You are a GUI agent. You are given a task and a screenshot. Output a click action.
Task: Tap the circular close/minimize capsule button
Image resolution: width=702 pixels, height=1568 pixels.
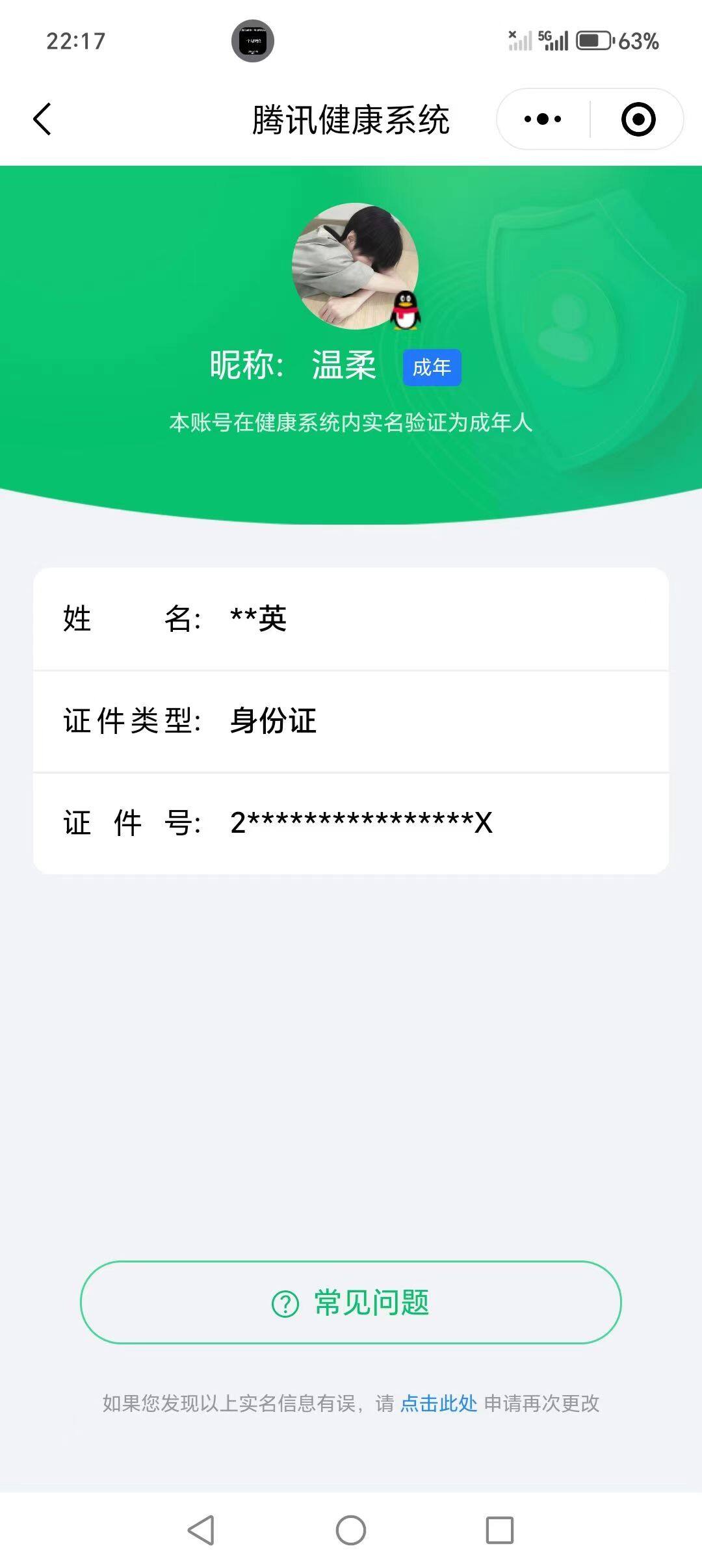click(636, 119)
